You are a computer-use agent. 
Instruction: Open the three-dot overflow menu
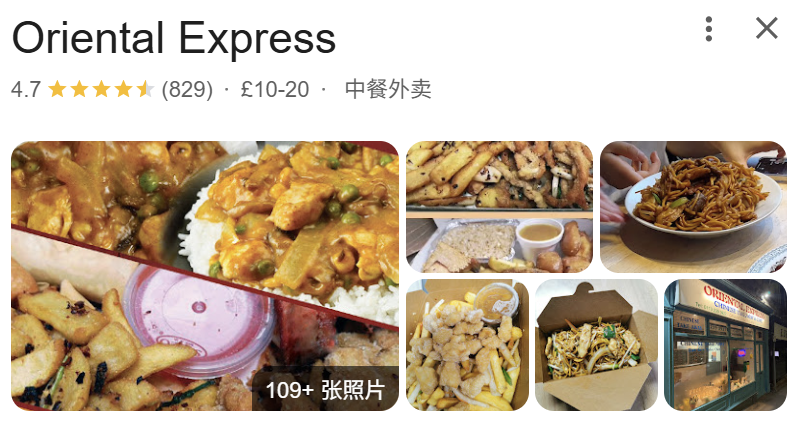[709, 29]
